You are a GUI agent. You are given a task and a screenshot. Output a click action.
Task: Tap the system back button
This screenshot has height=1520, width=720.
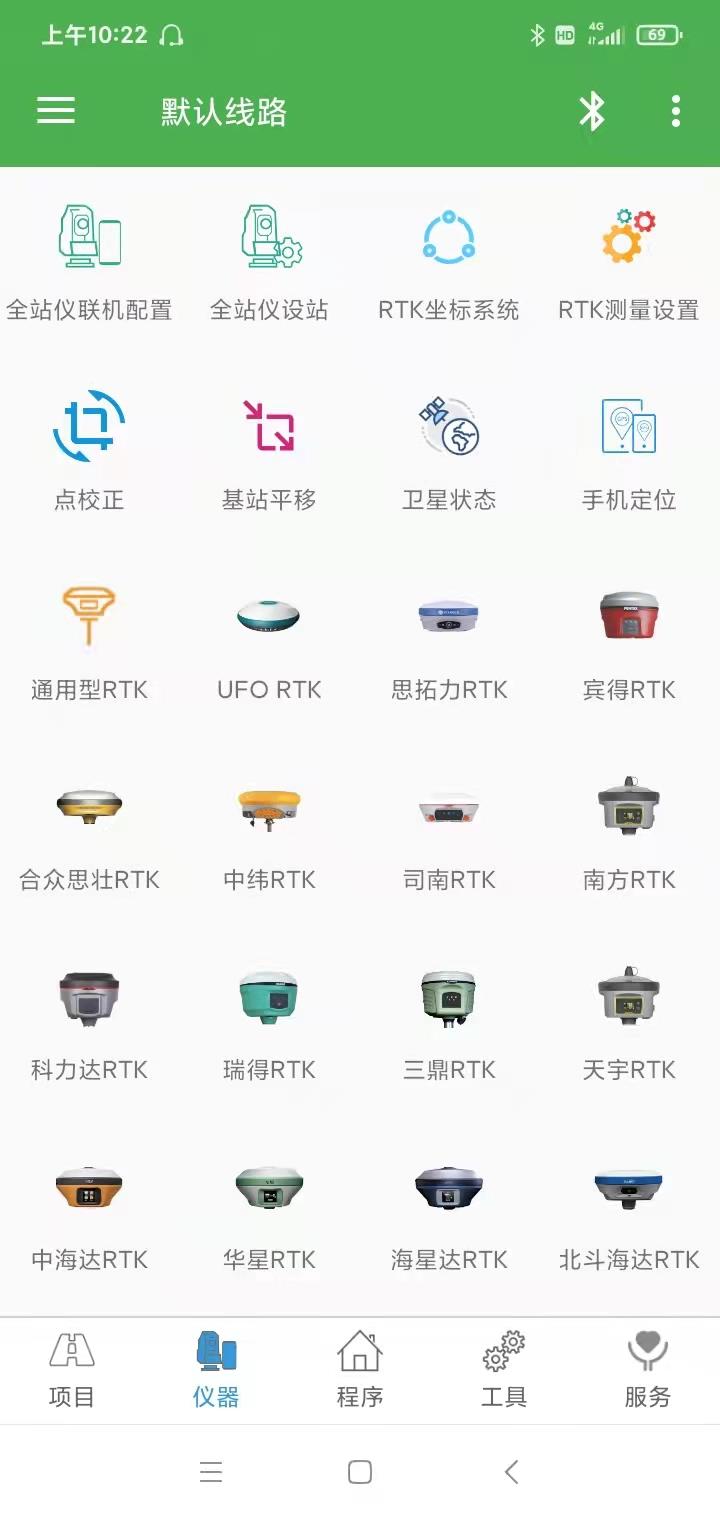tap(511, 1472)
